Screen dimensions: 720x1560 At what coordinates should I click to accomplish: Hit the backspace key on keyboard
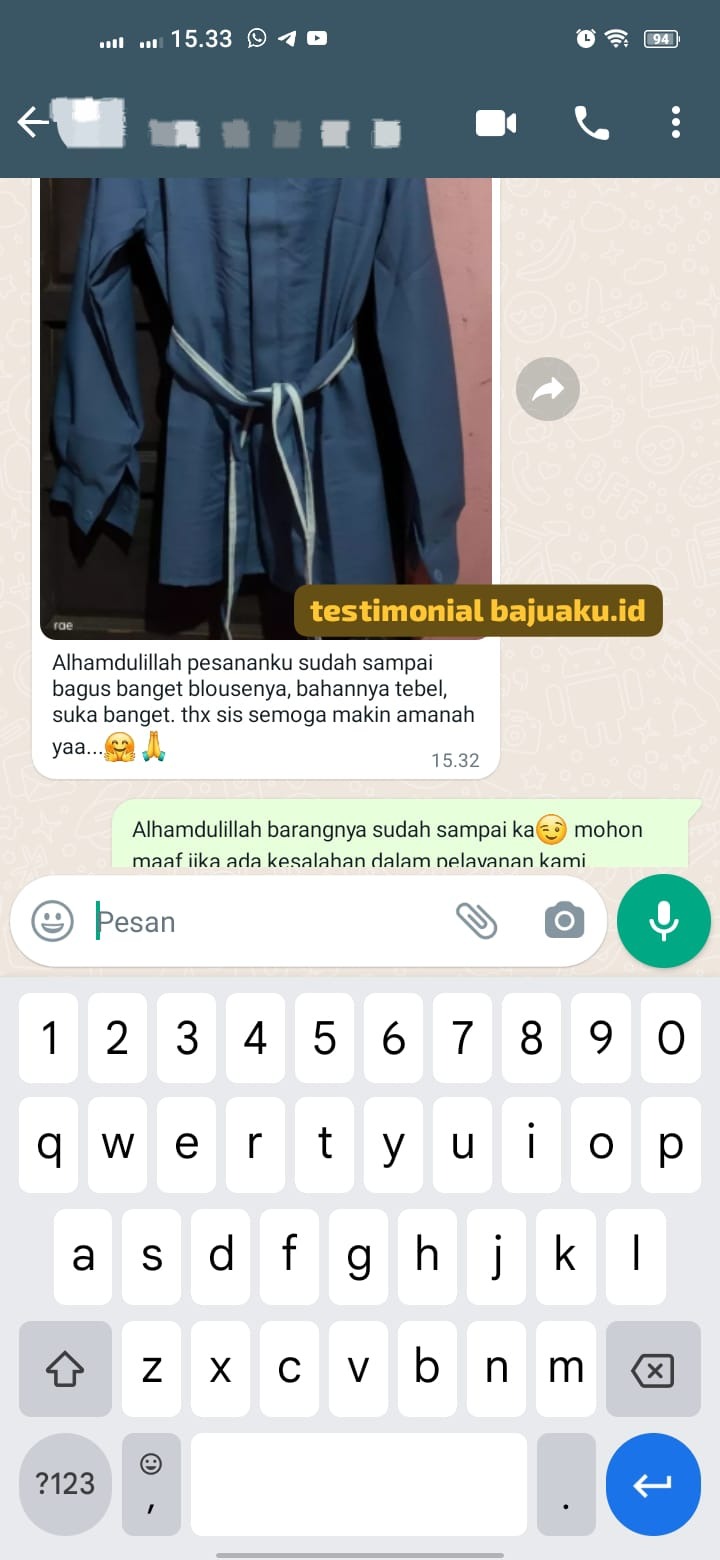coord(653,1369)
